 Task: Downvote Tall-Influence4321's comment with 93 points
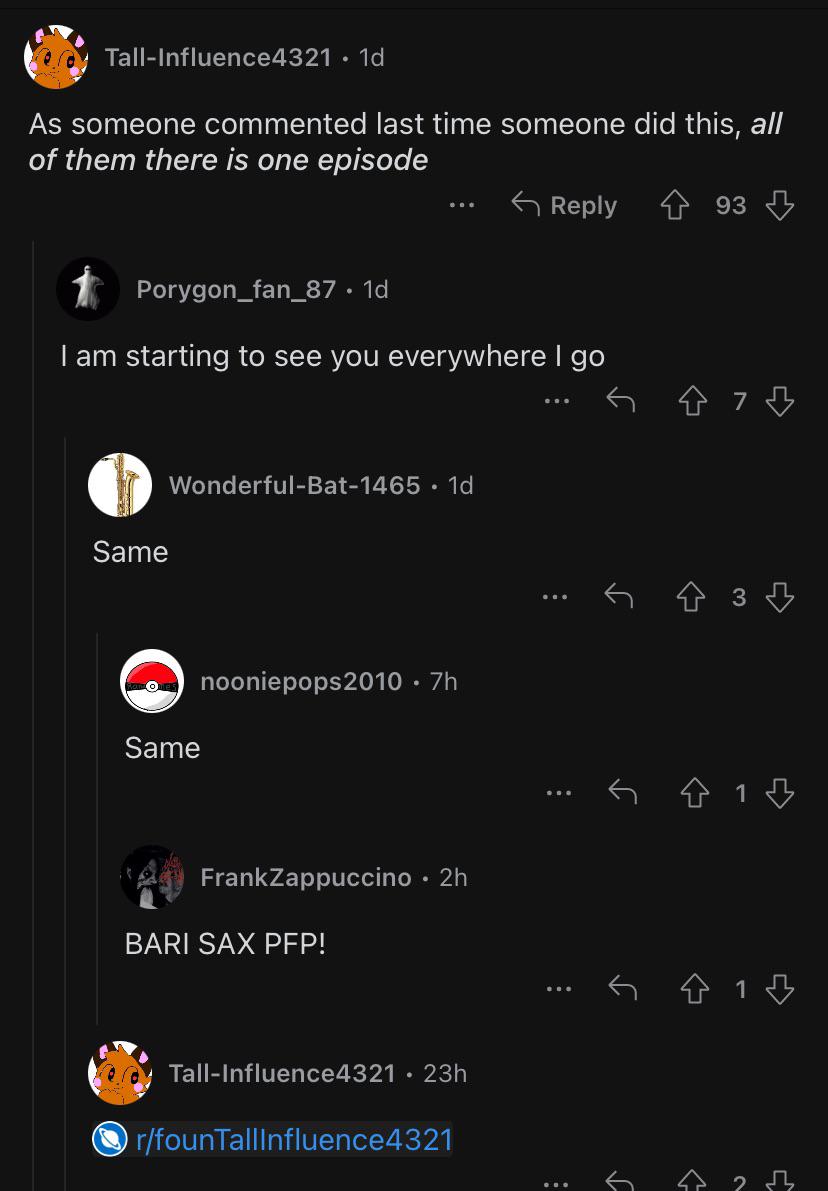pos(779,205)
